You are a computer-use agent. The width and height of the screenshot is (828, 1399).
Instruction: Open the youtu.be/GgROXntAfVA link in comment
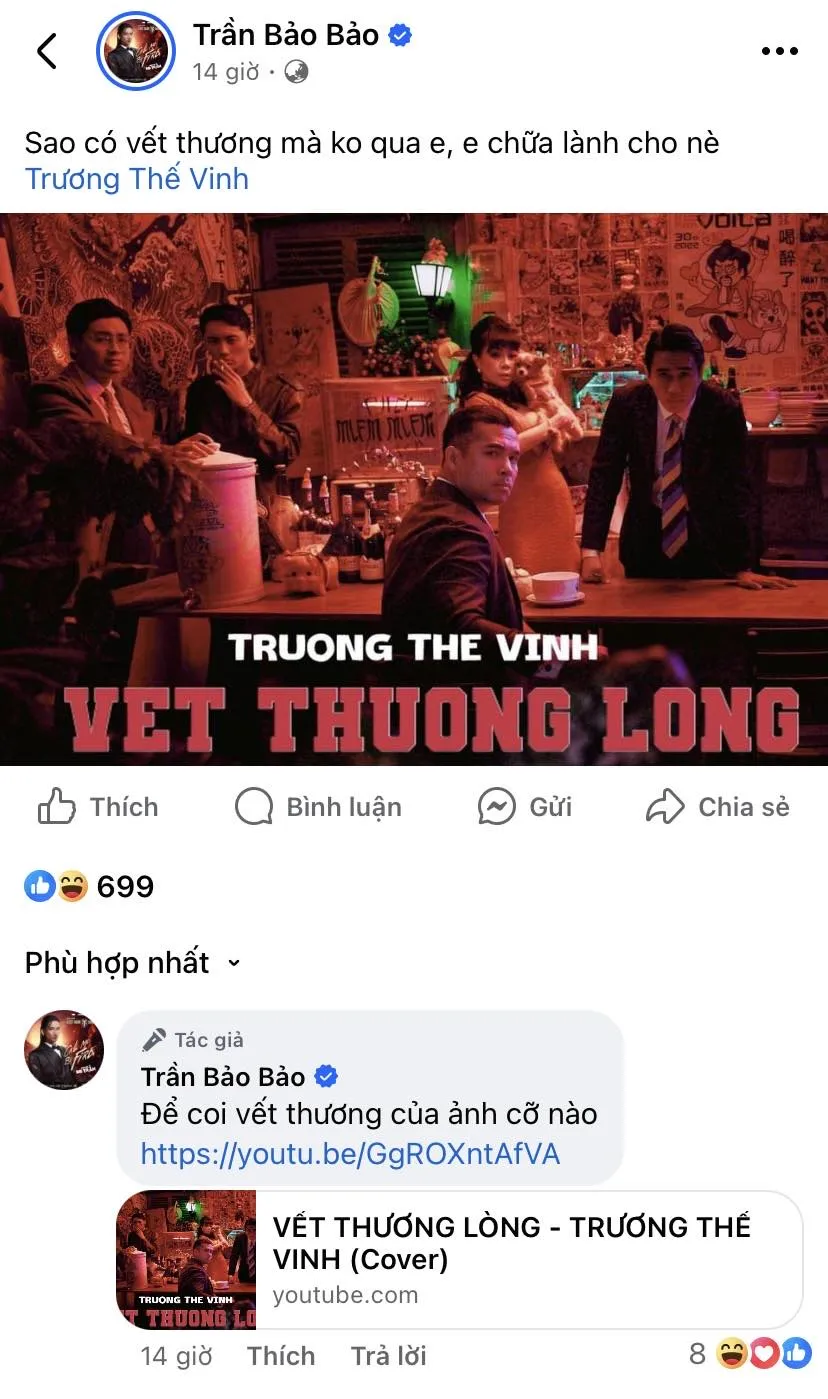coord(350,1154)
